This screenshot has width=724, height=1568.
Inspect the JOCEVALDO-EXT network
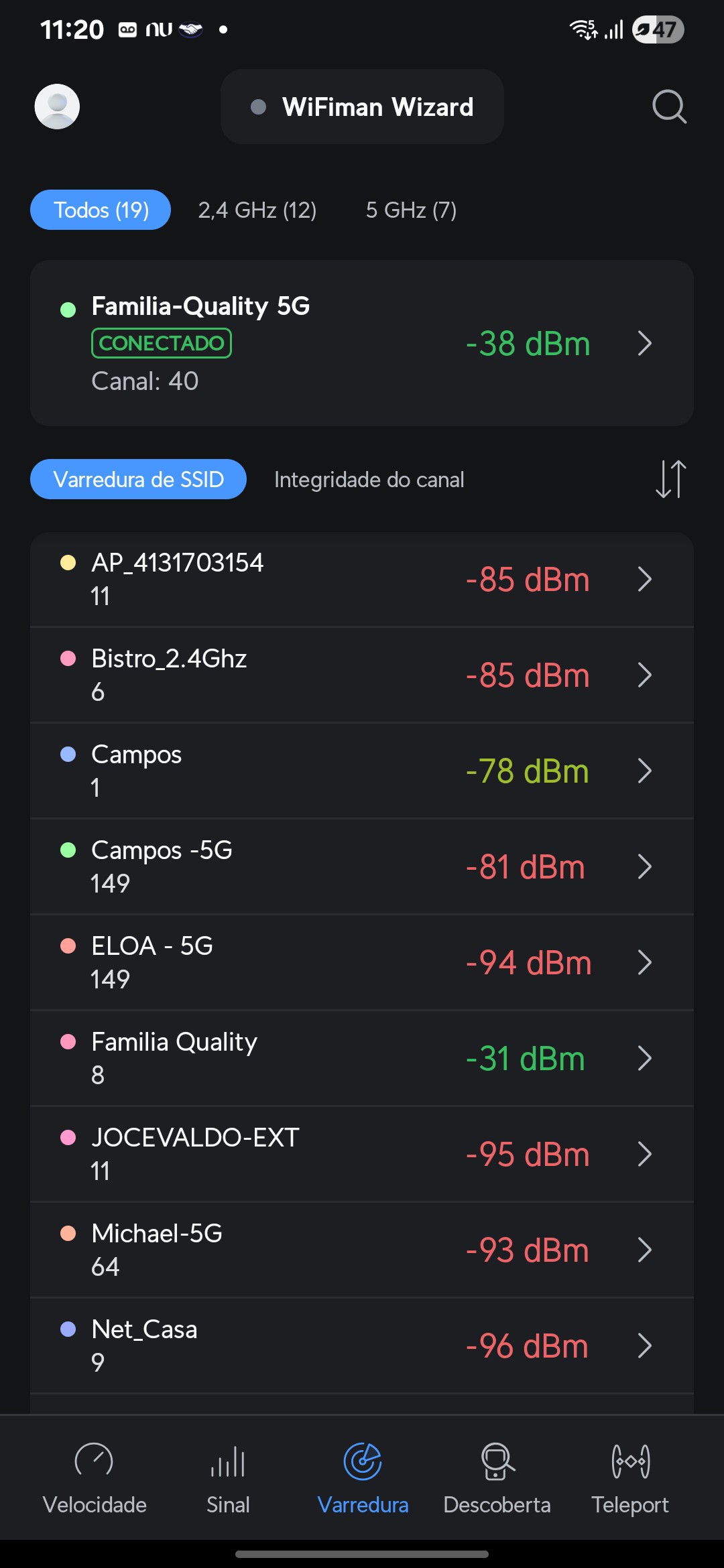[362, 1155]
